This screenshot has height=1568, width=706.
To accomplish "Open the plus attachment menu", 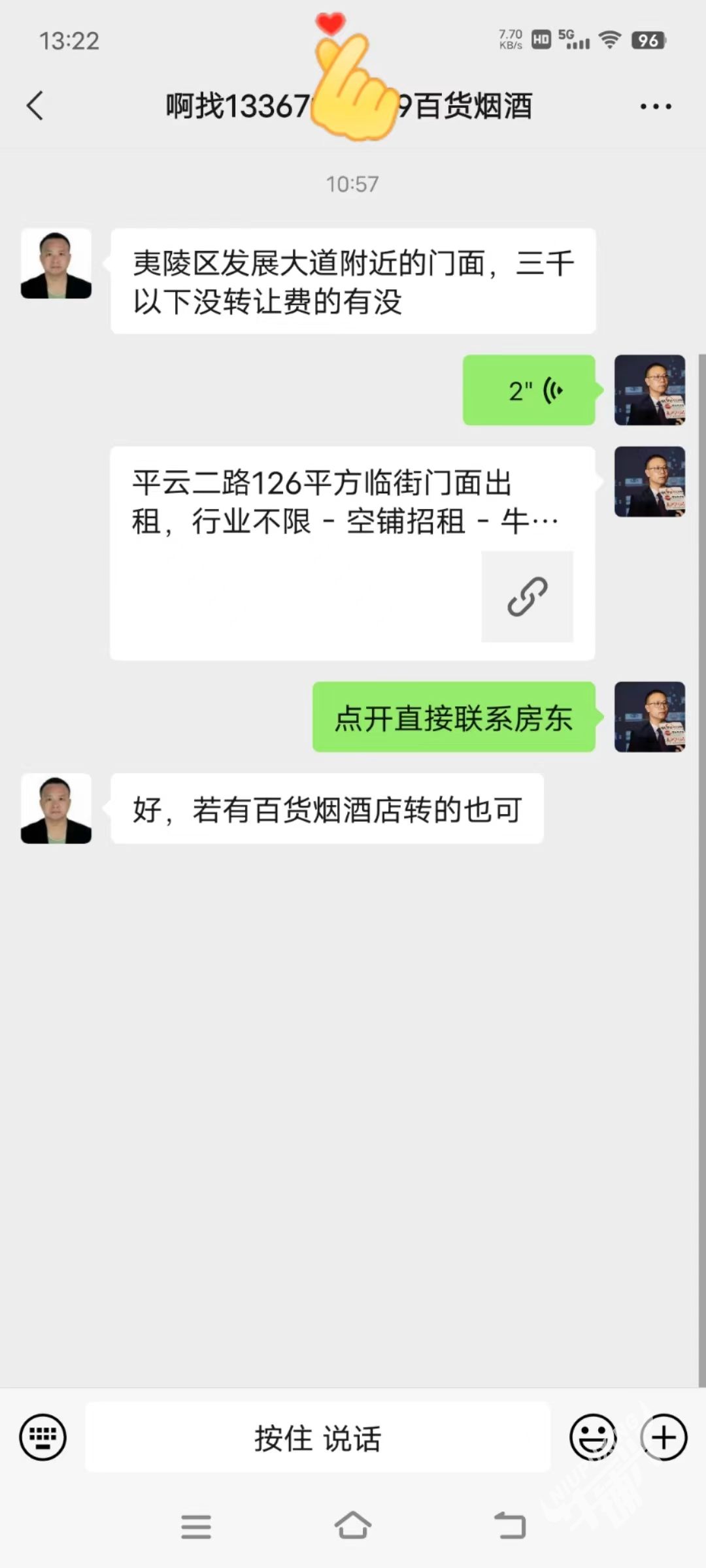I will [664, 1437].
